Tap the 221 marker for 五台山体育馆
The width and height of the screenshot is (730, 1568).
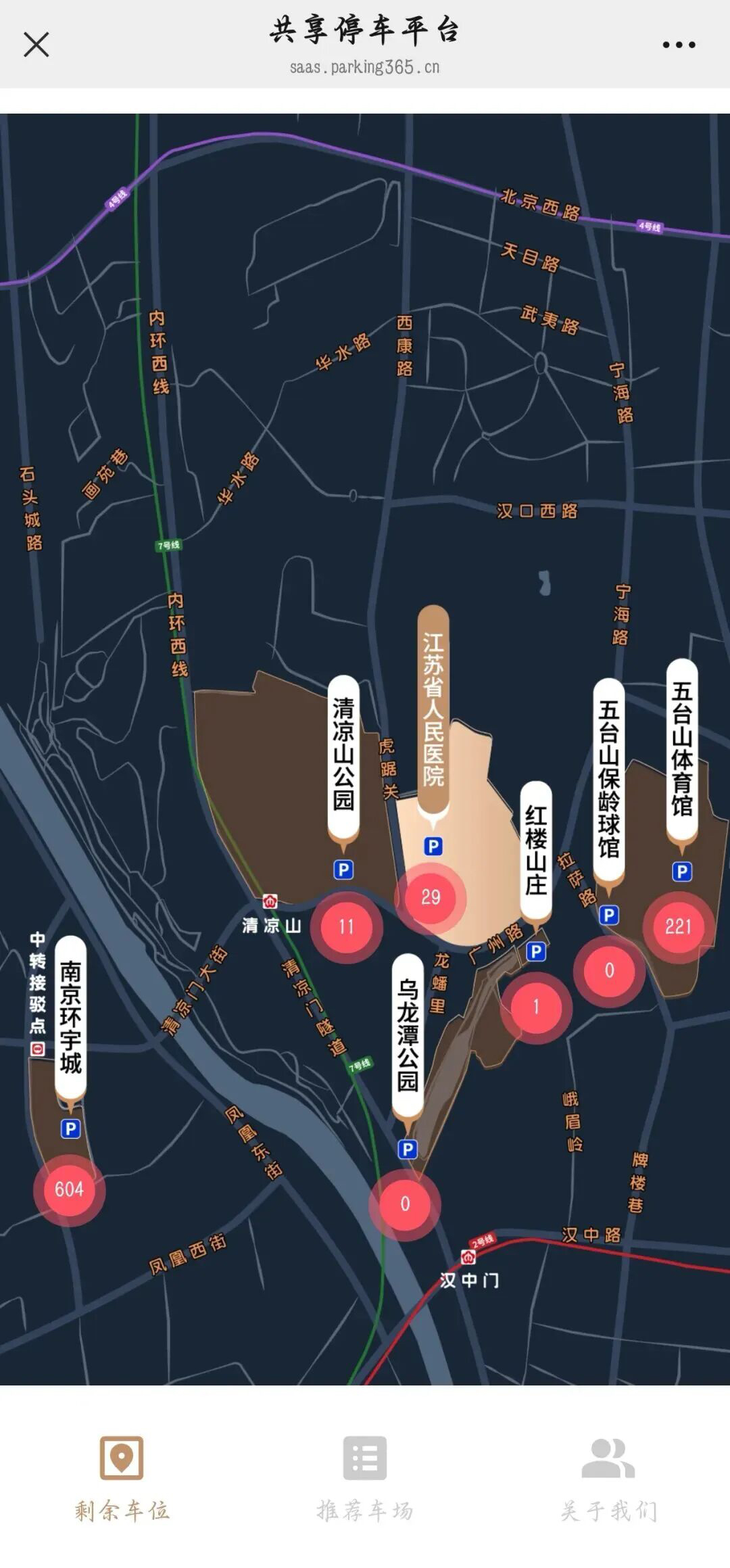pos(678,926)
